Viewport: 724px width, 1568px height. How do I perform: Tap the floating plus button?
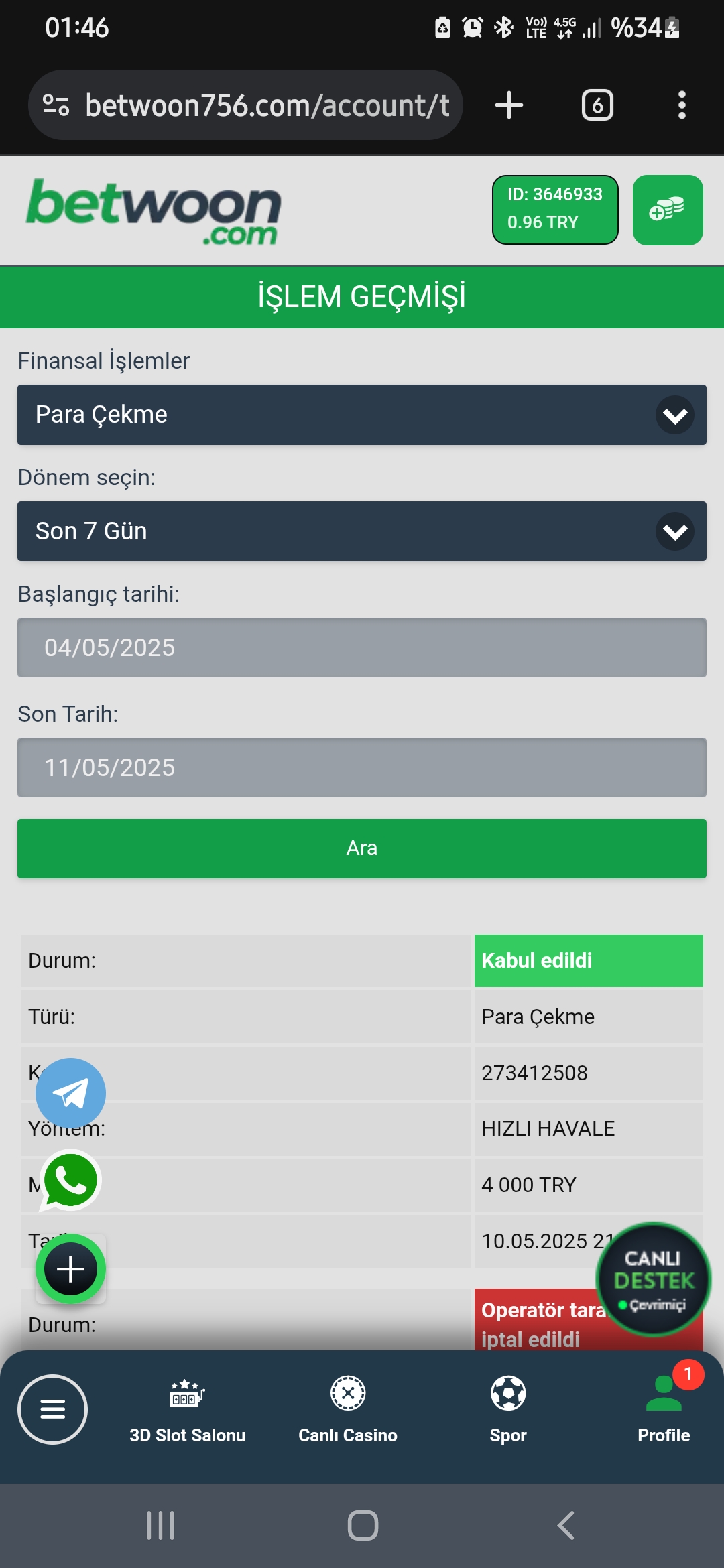coord(70,1268)
